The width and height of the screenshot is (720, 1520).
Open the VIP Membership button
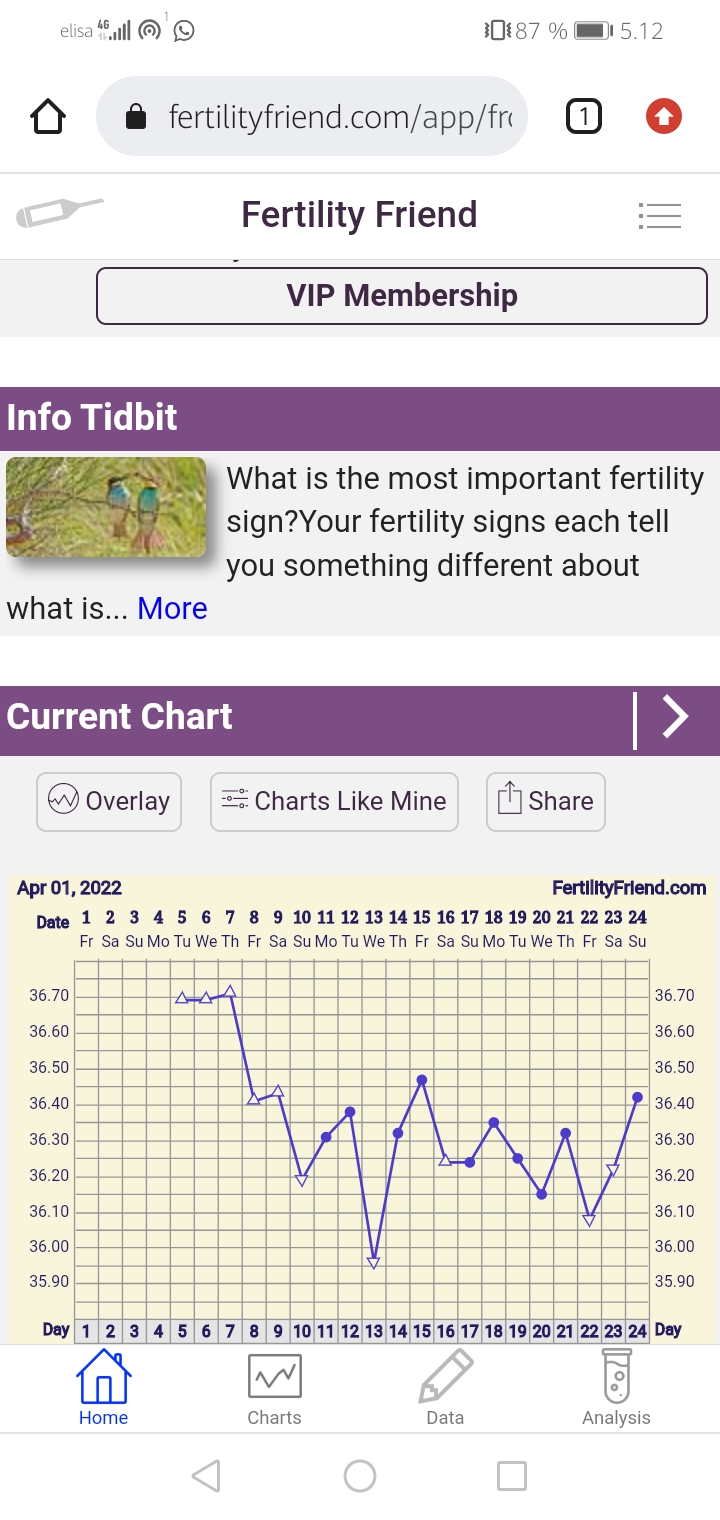[401, 296]
